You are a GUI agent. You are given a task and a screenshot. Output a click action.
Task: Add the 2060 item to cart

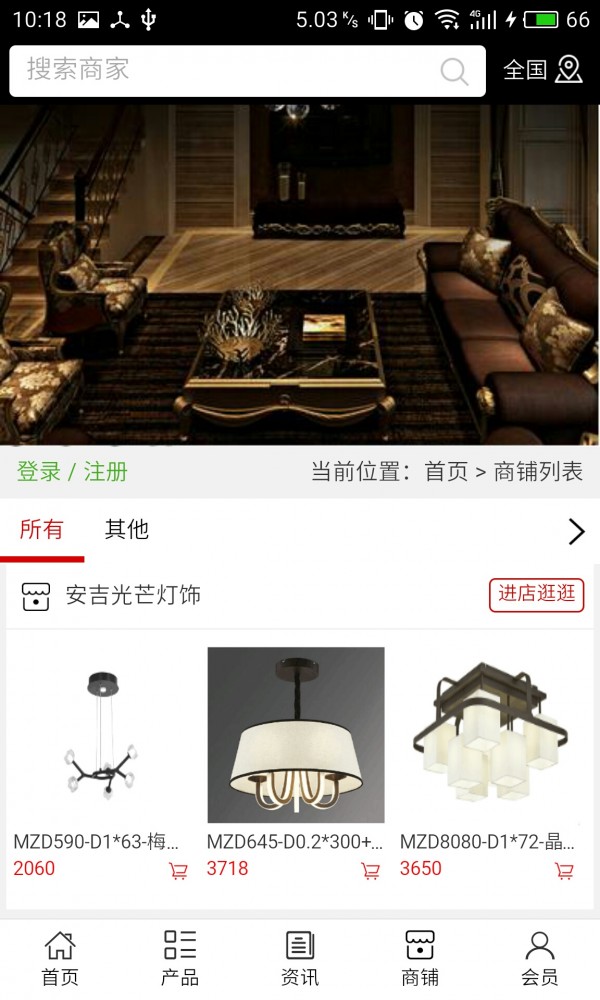[x=178, y=871]
